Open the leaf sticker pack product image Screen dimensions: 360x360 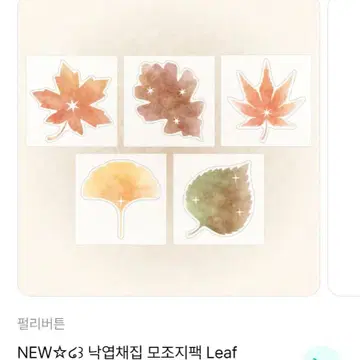(x=168, y=147)
